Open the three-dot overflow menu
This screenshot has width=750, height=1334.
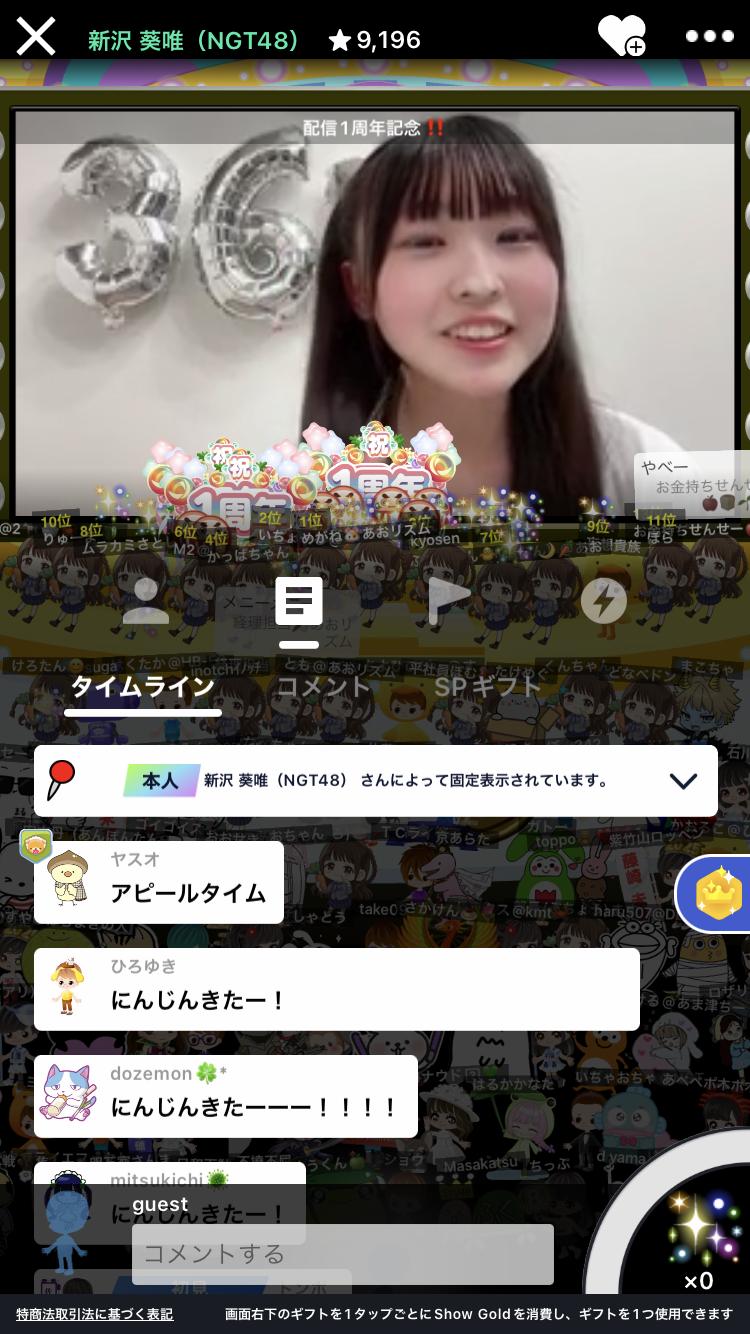coord(709,37)
